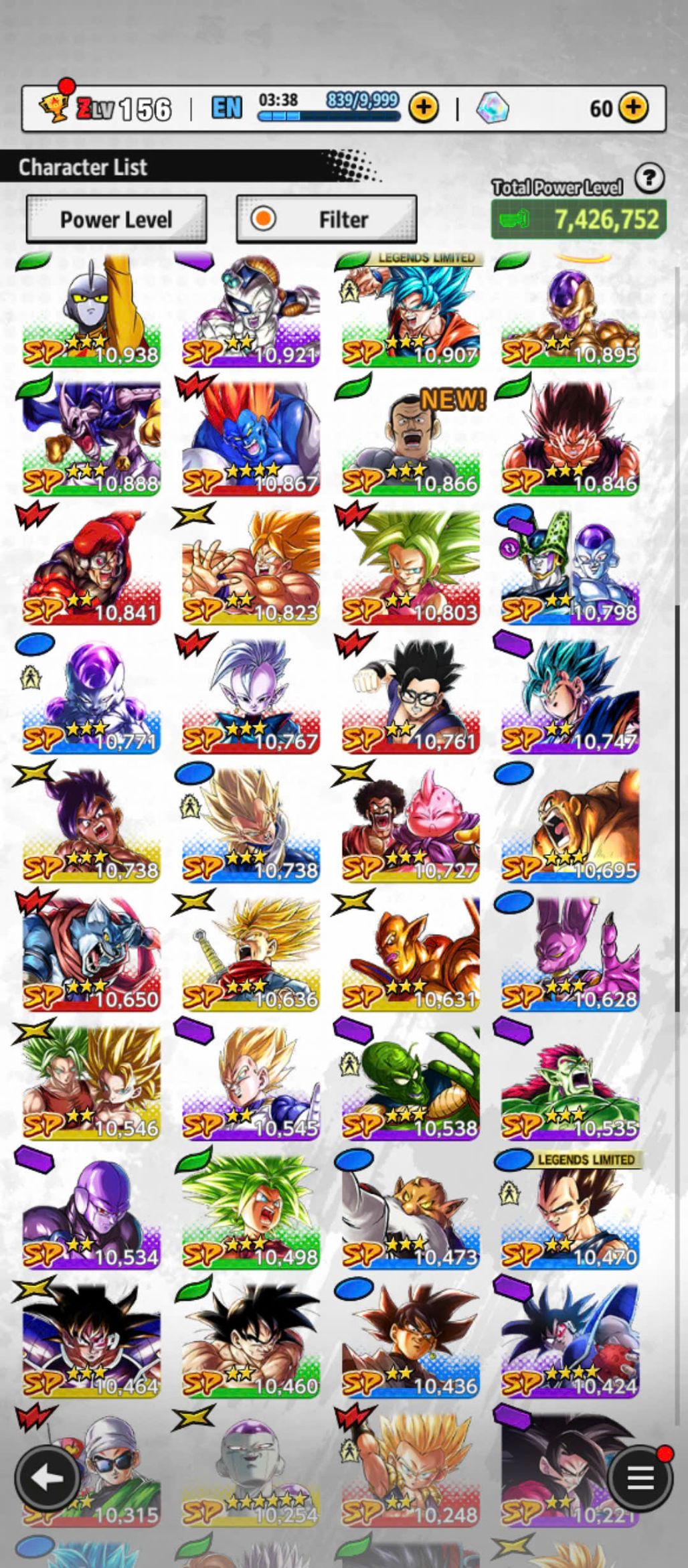Image resolution: width=688 pixels, height=1568 pixels.
Task: Open the duo character card with 10,727
Action: tap(410, 826)
